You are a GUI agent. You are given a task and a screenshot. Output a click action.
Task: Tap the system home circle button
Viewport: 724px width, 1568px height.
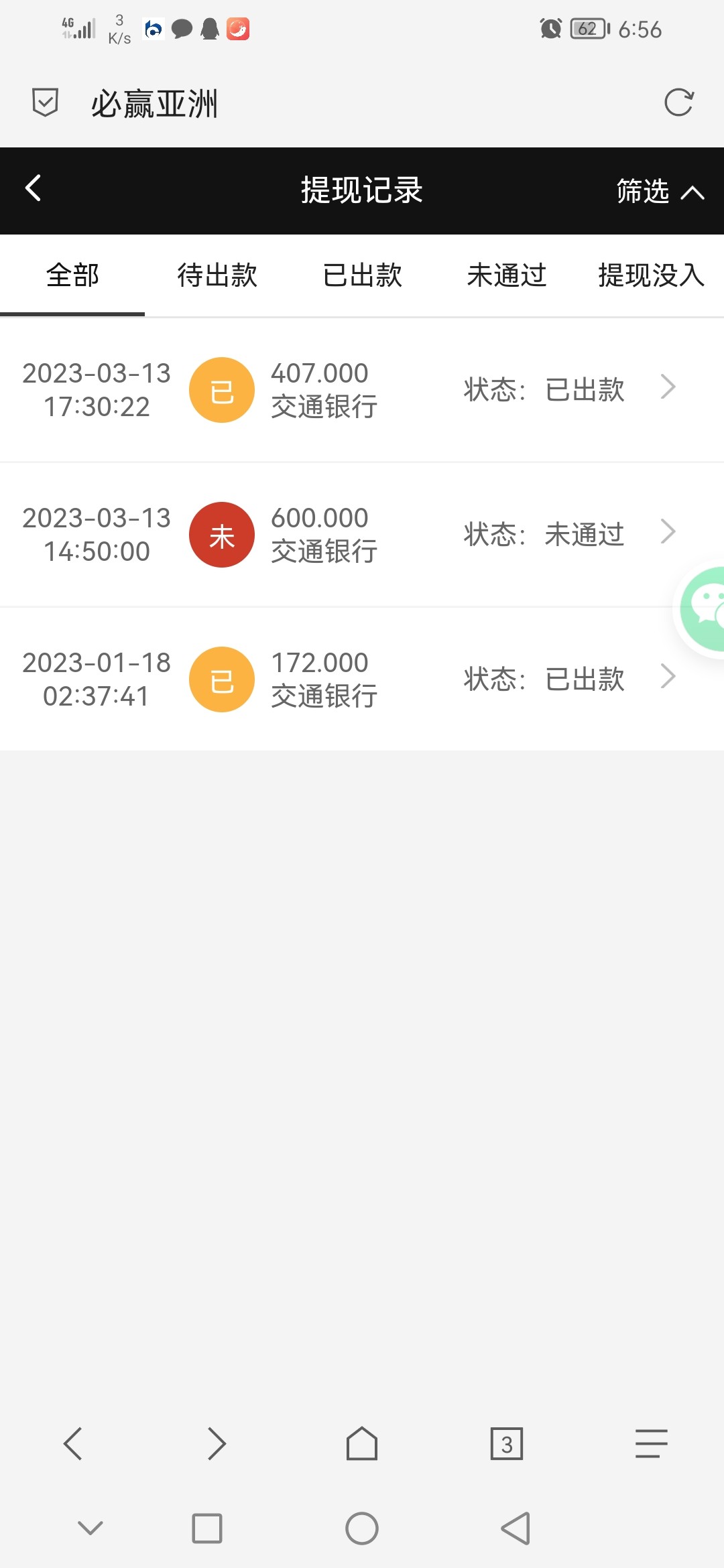(362, 1528)
